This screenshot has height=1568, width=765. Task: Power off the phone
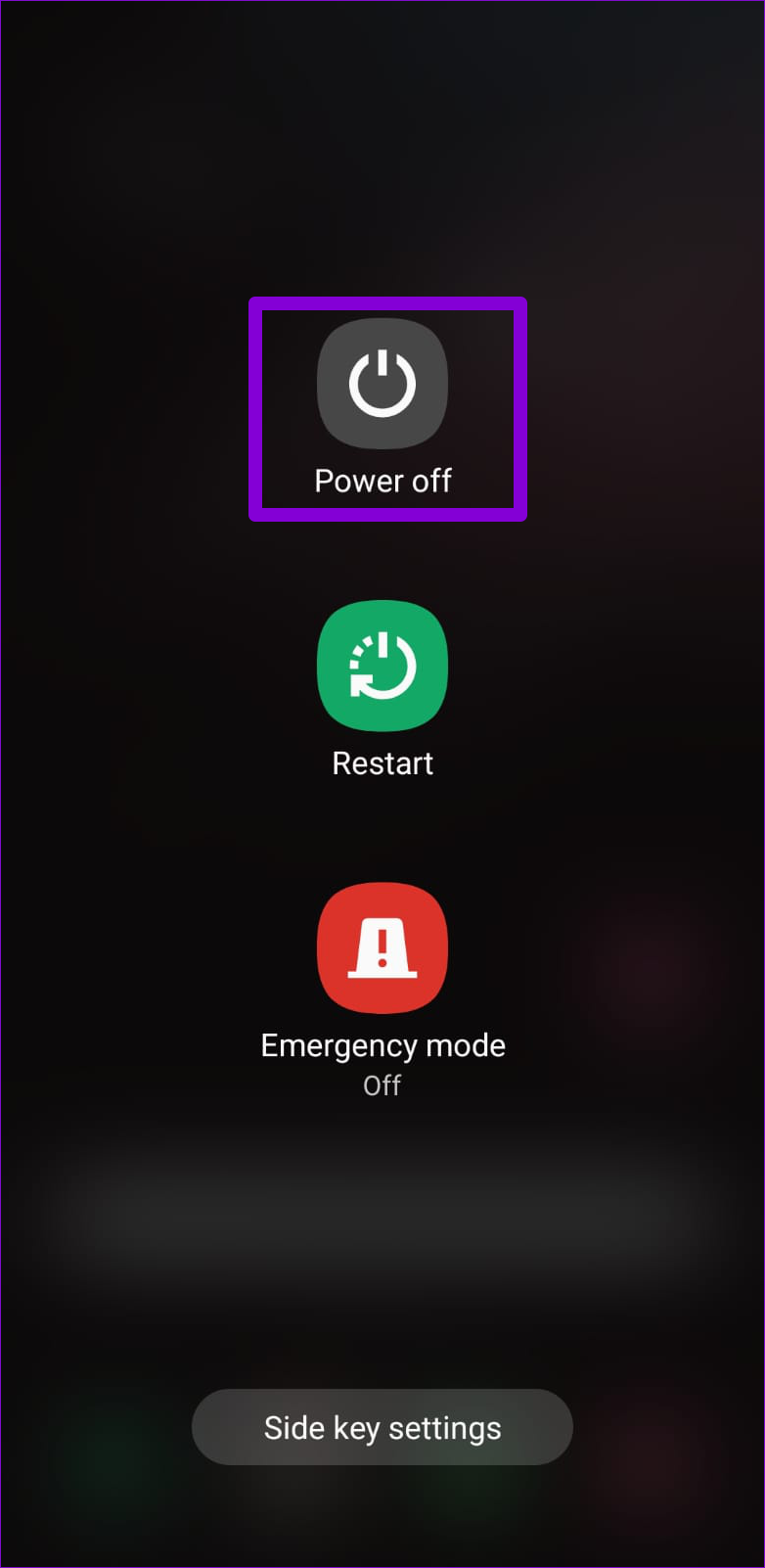(382, 384)
